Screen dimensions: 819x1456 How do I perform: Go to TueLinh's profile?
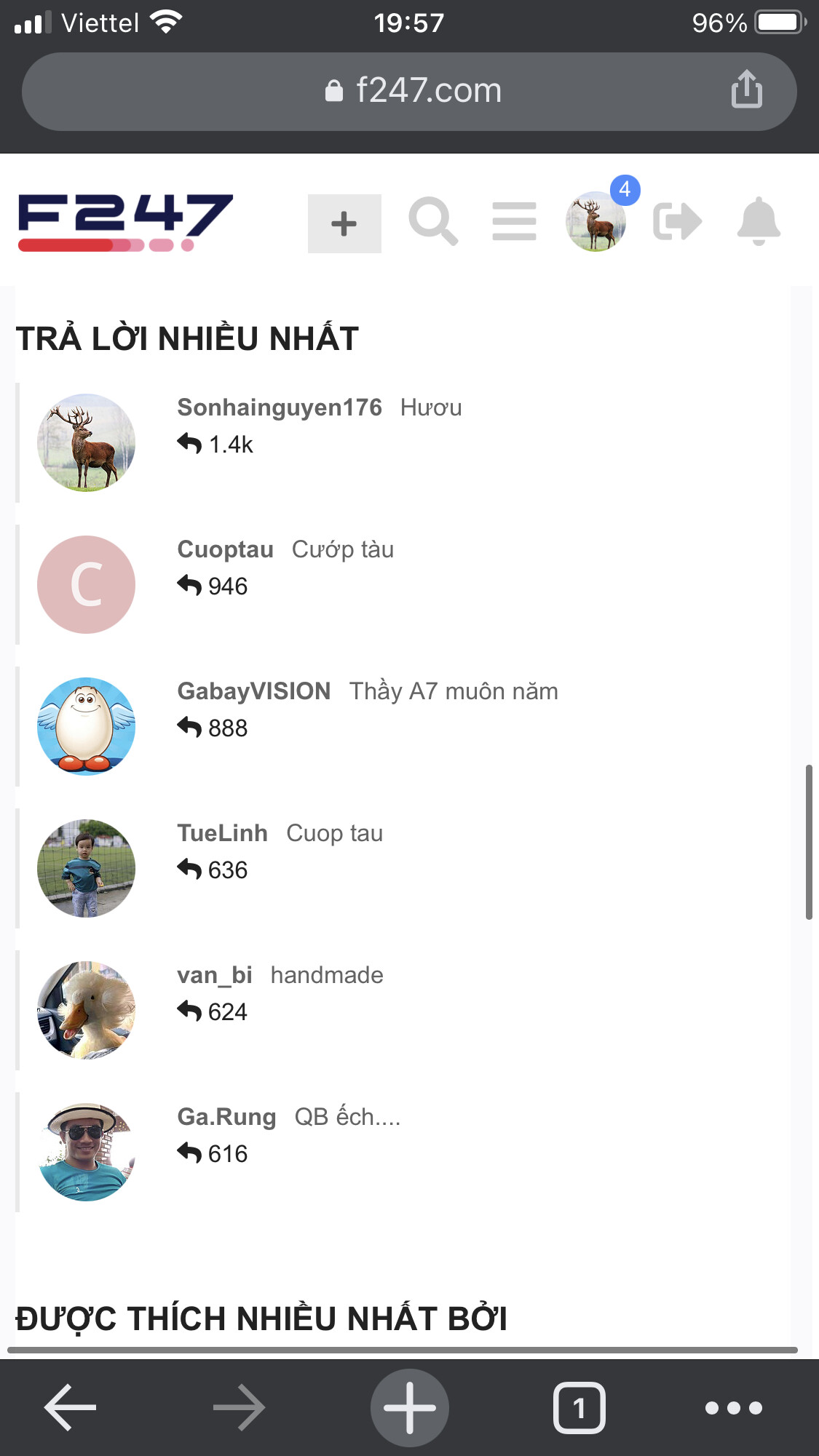[x=223, y=833]
